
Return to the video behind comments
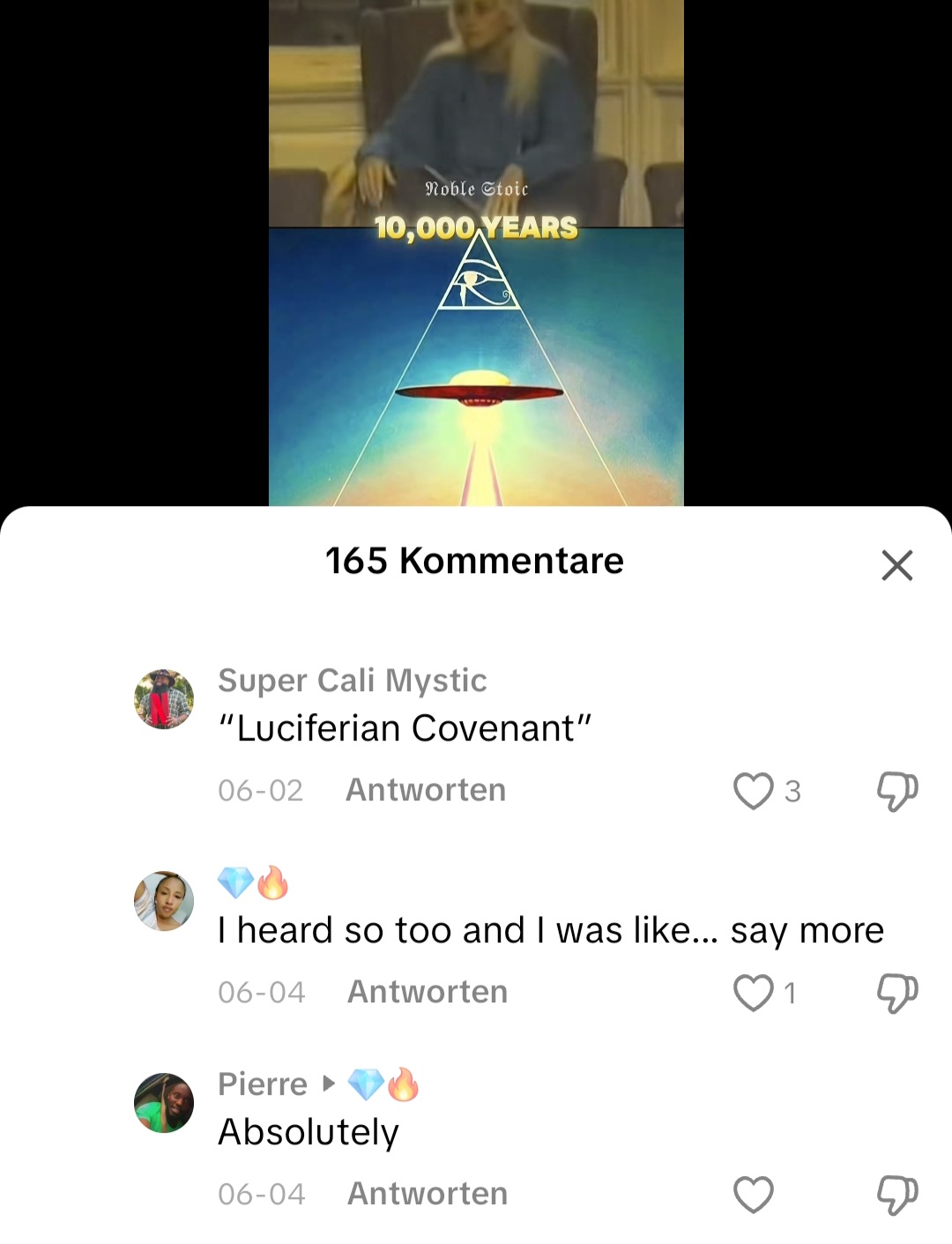[x=476, y=264]
